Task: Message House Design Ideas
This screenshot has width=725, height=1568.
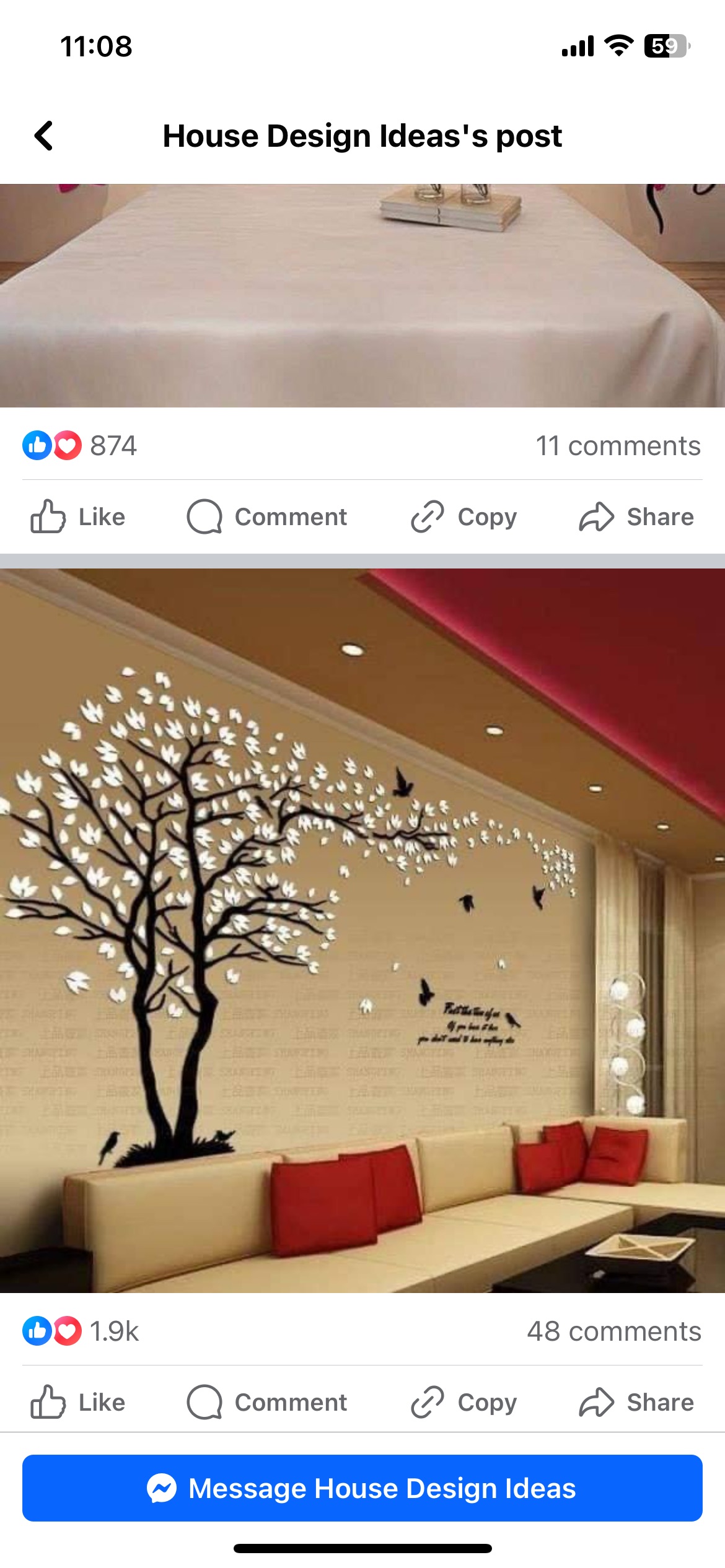Action: [362, 1488]
